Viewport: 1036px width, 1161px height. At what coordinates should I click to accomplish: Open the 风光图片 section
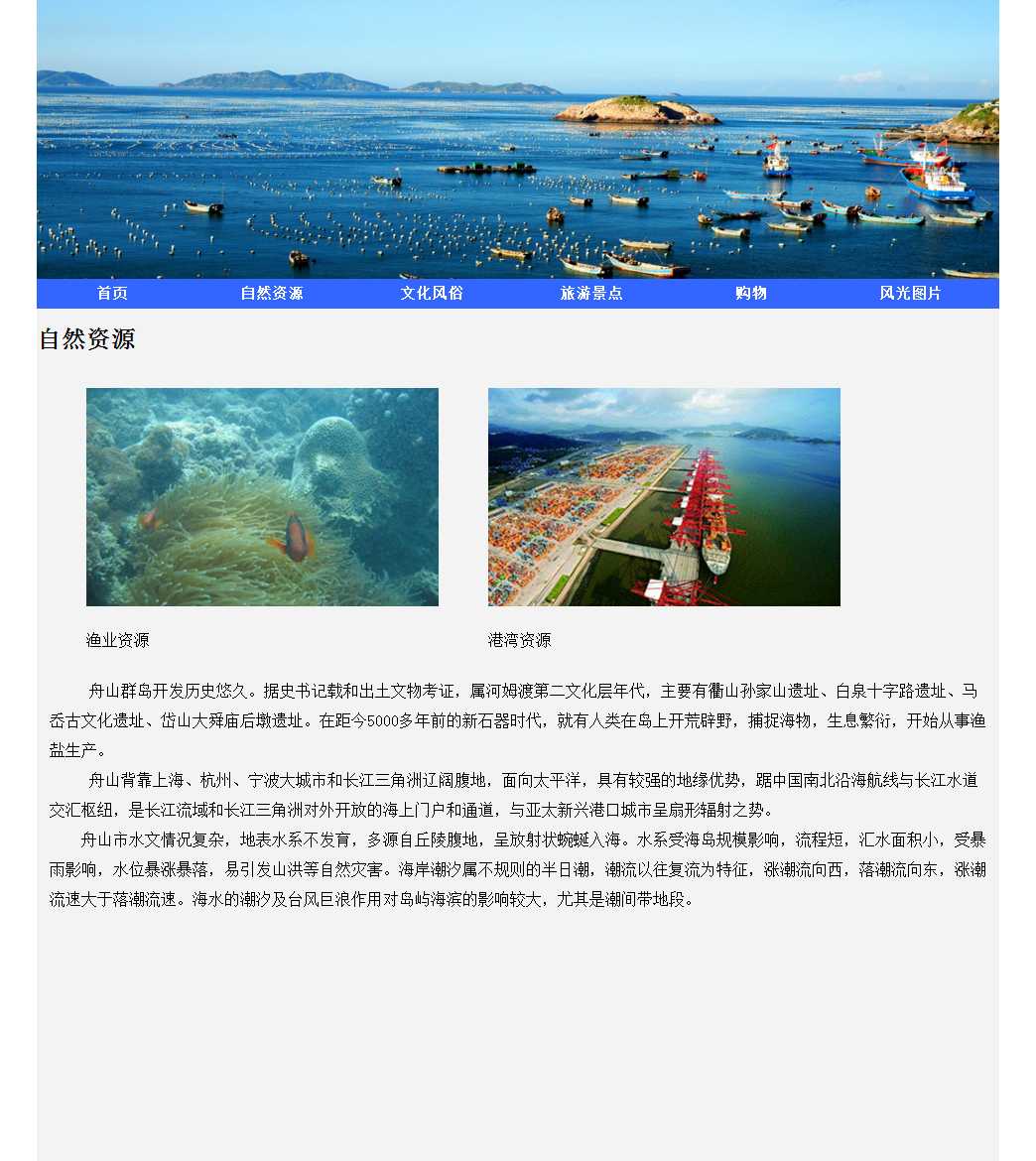[x=910, y=294]
